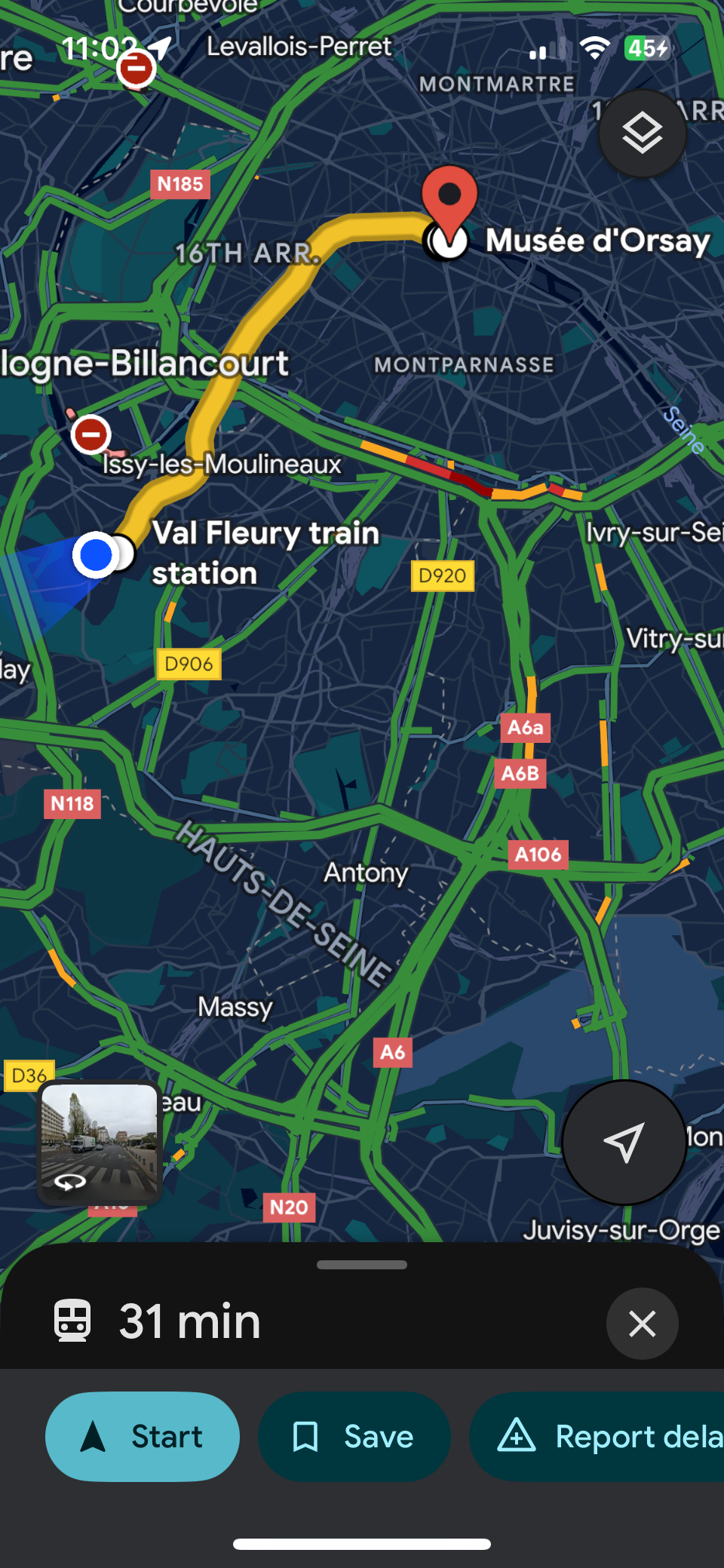The height and width of the screenshot is (1568, 724).
Task: Close the directions panel
Action: tap(642, 1323)
